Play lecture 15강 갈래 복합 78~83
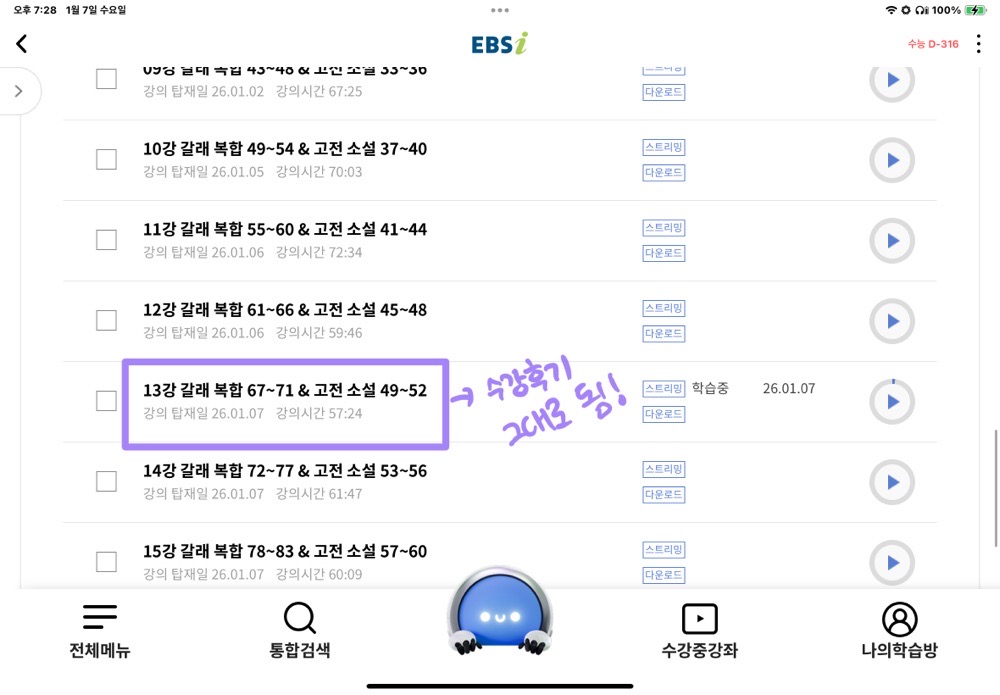The width and height of the screenshot is (1000, 695). pos(892,562)
